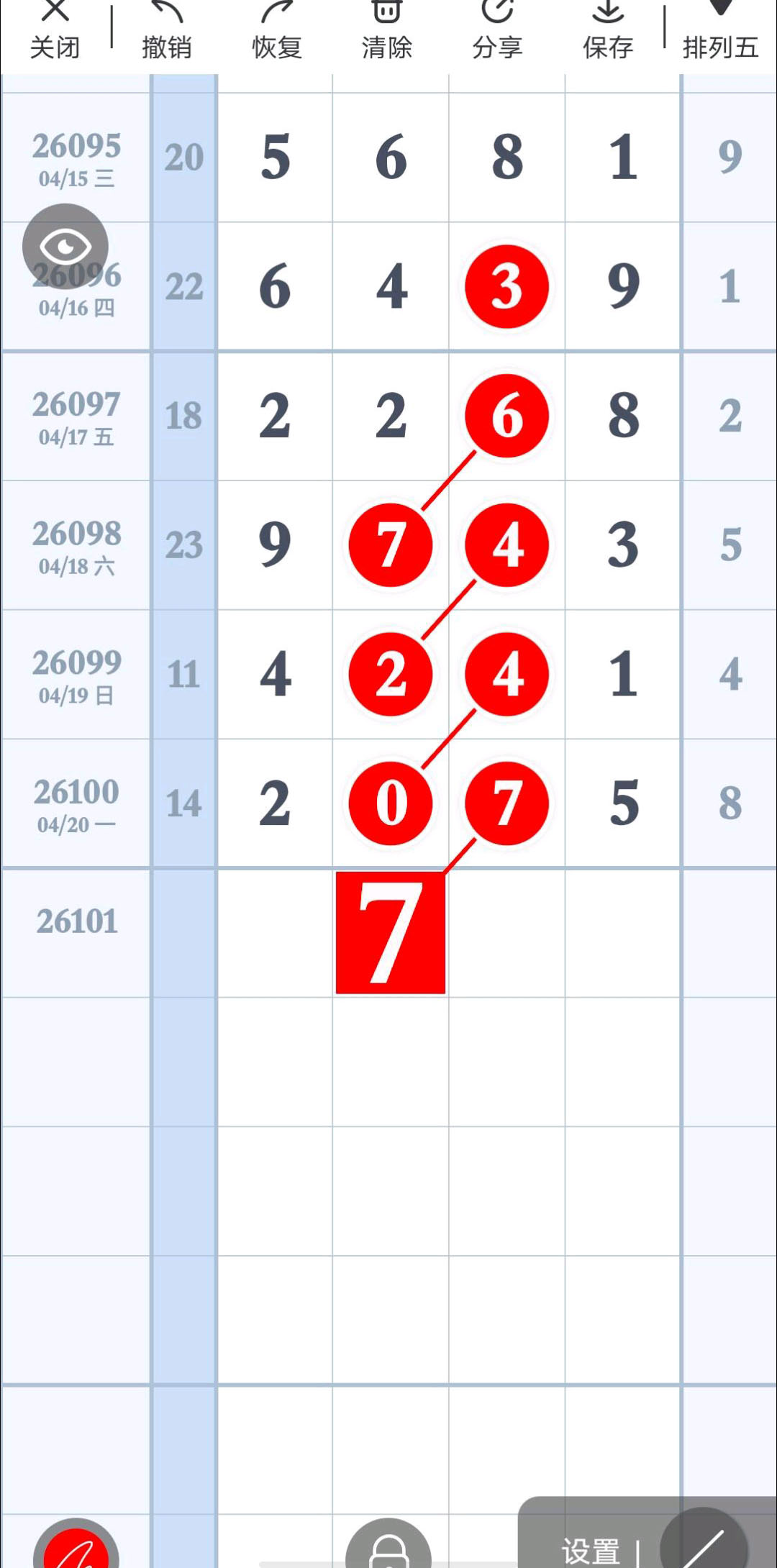Close the chart editor

click(55, 32)
